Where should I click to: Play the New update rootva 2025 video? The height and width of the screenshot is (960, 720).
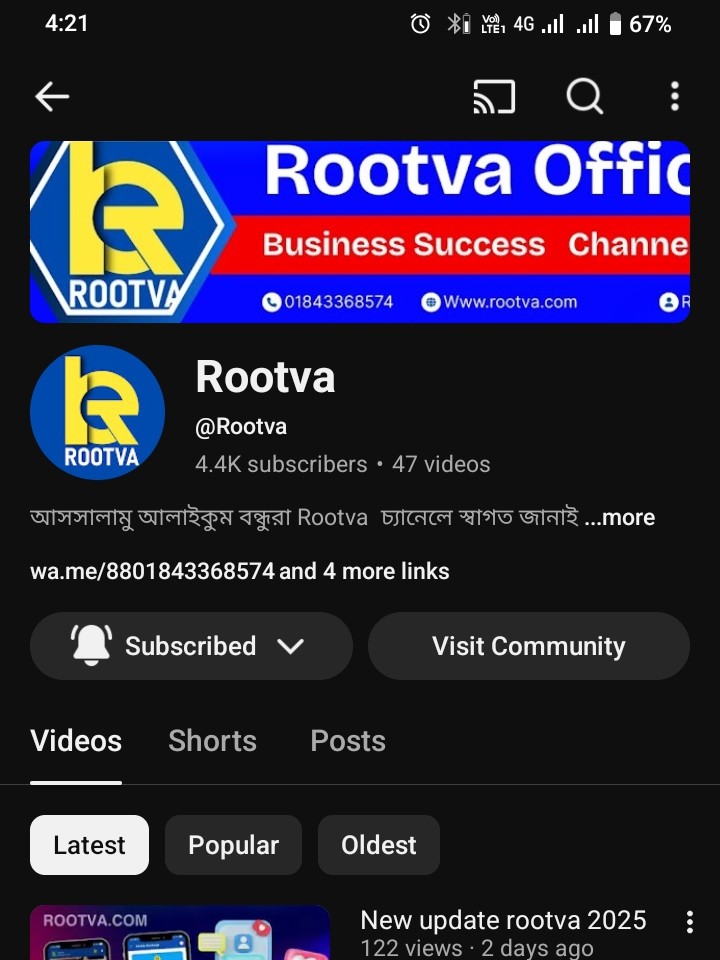click(x=180, y=932)
